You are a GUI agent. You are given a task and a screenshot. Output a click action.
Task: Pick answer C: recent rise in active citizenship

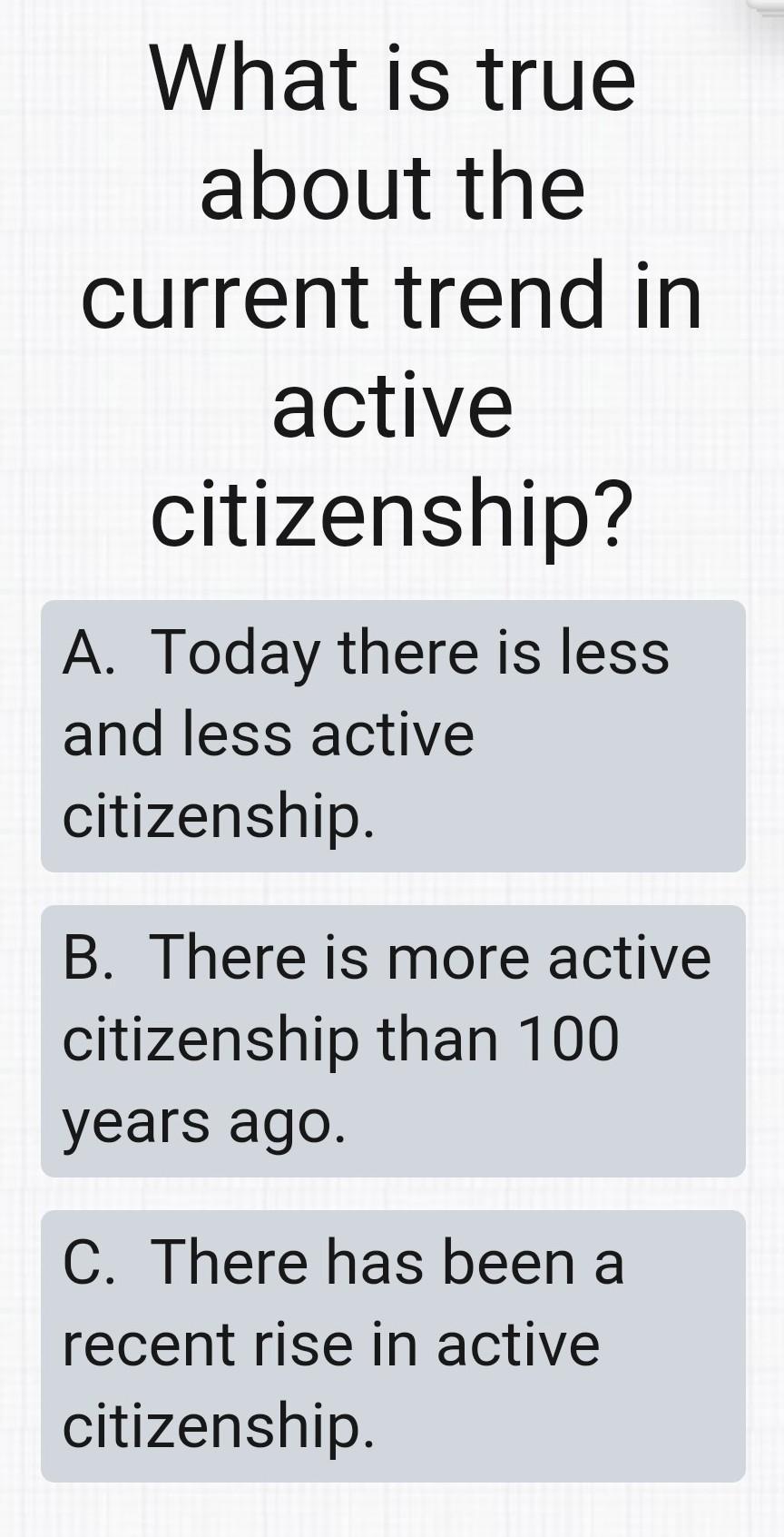(x=392, y=1345)
